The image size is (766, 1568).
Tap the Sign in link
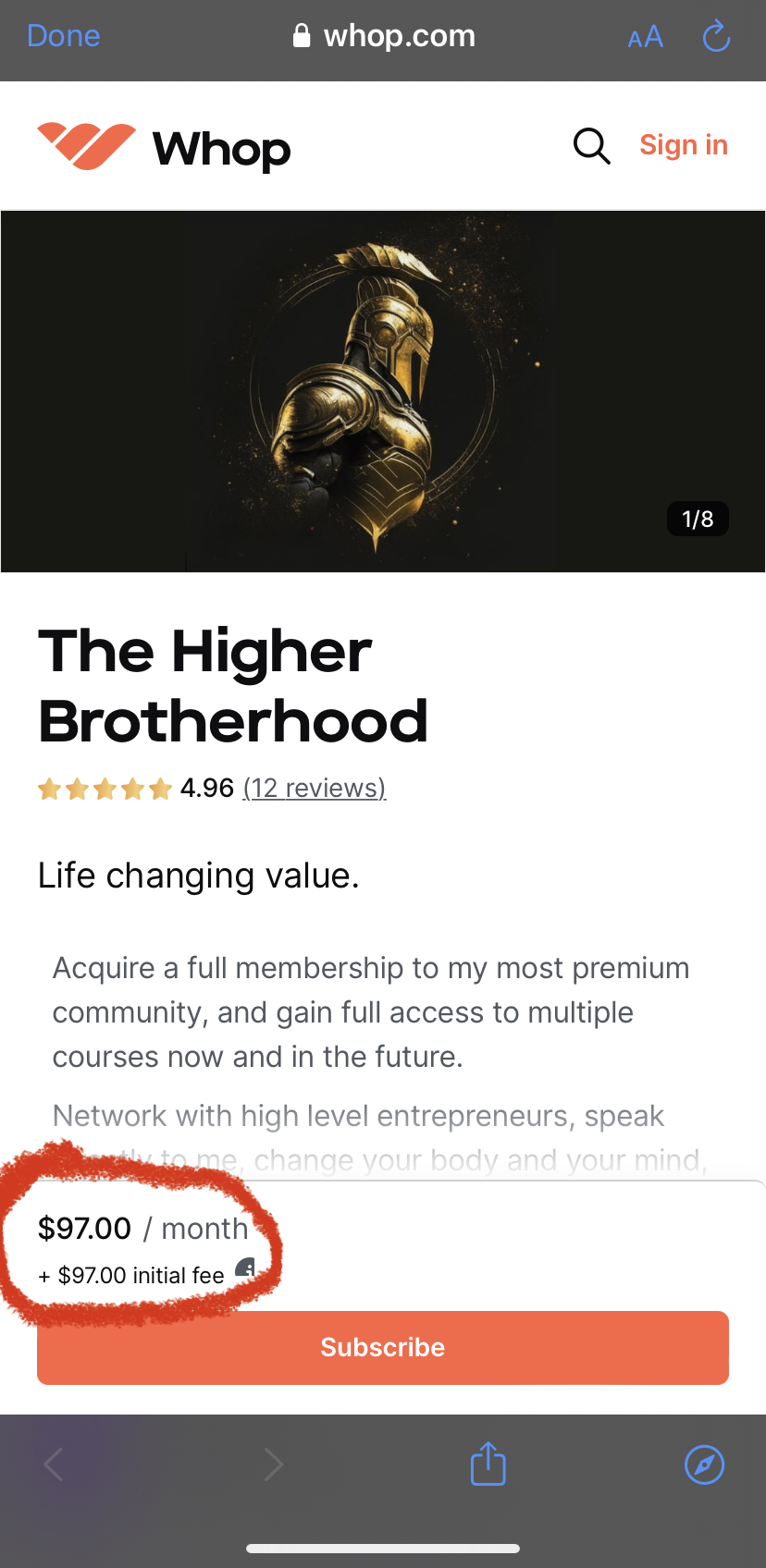[x=684, y=145]
